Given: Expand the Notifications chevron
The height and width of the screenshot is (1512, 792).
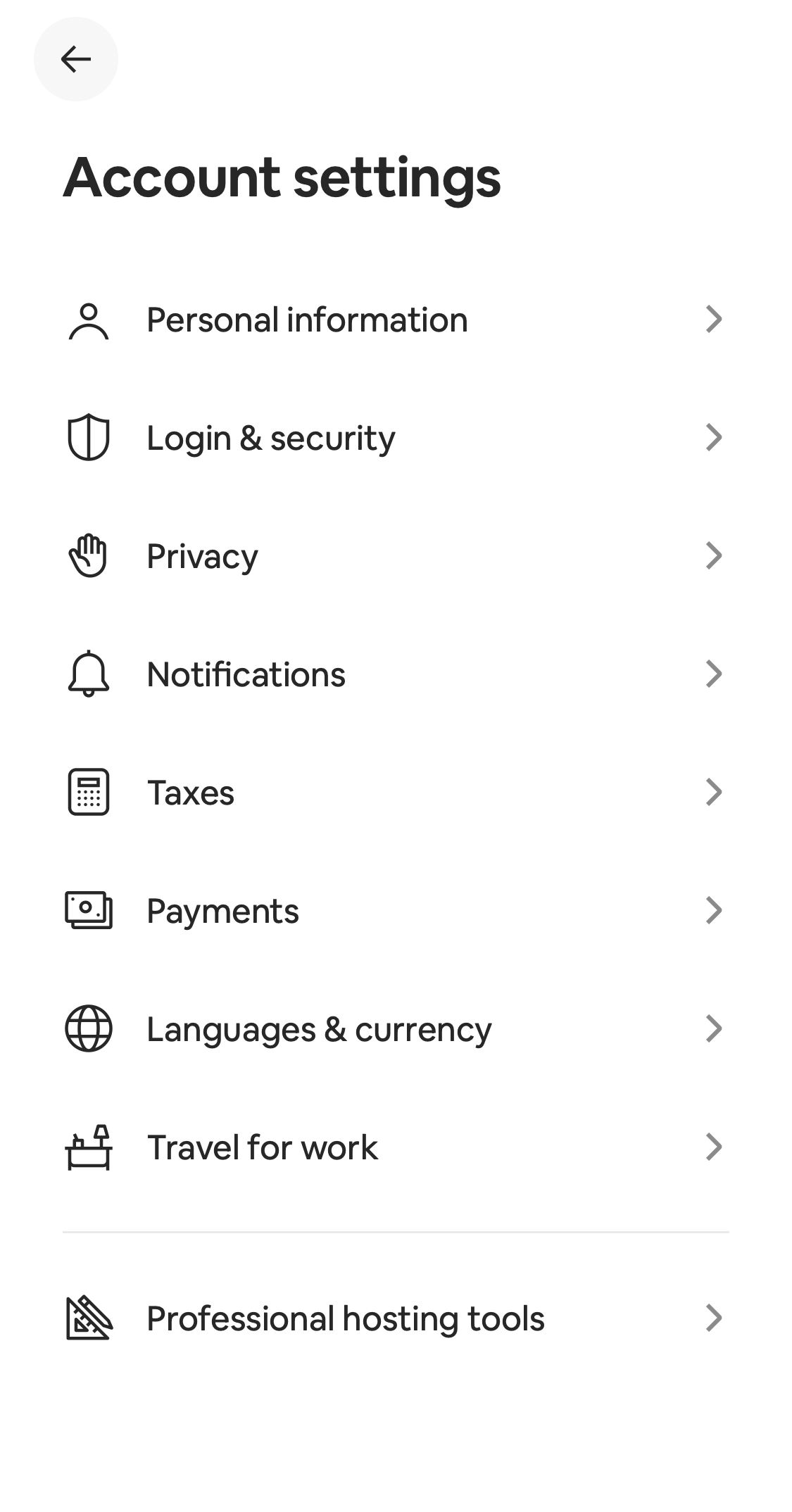Looking at the screenshot, I should [x=715, y=674].
